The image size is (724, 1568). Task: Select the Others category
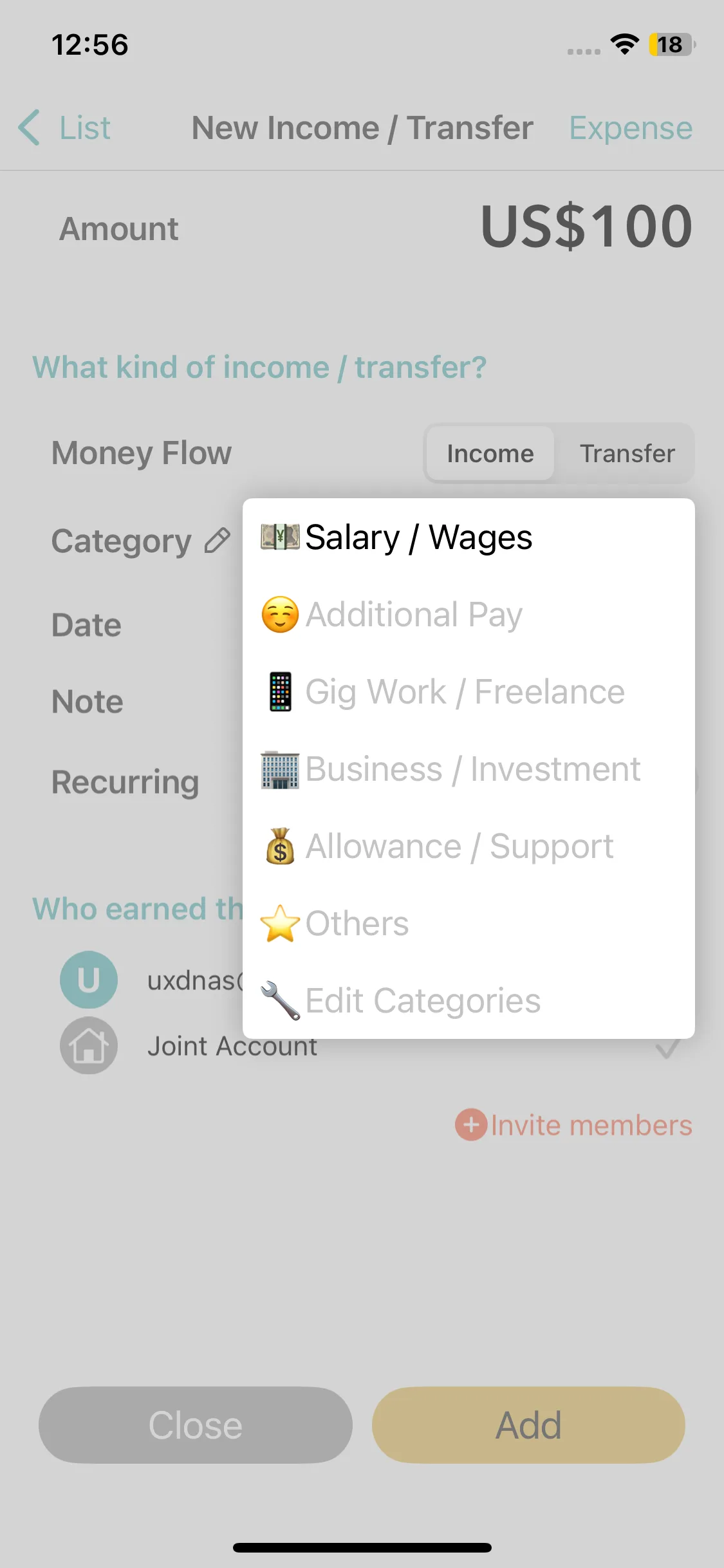(x=357, y=924)
